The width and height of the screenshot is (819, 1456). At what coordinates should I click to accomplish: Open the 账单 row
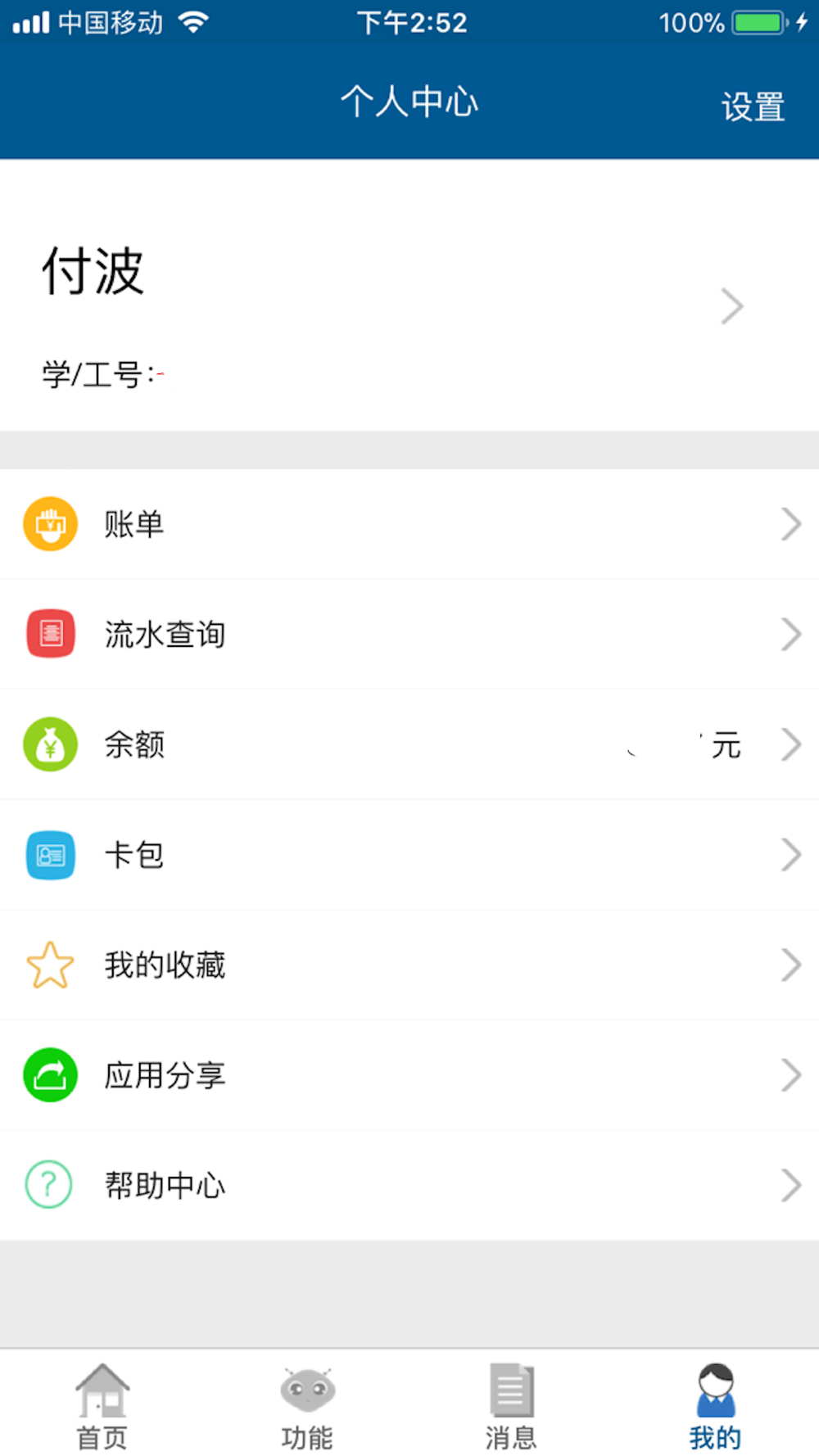click(x=409, y=524)
